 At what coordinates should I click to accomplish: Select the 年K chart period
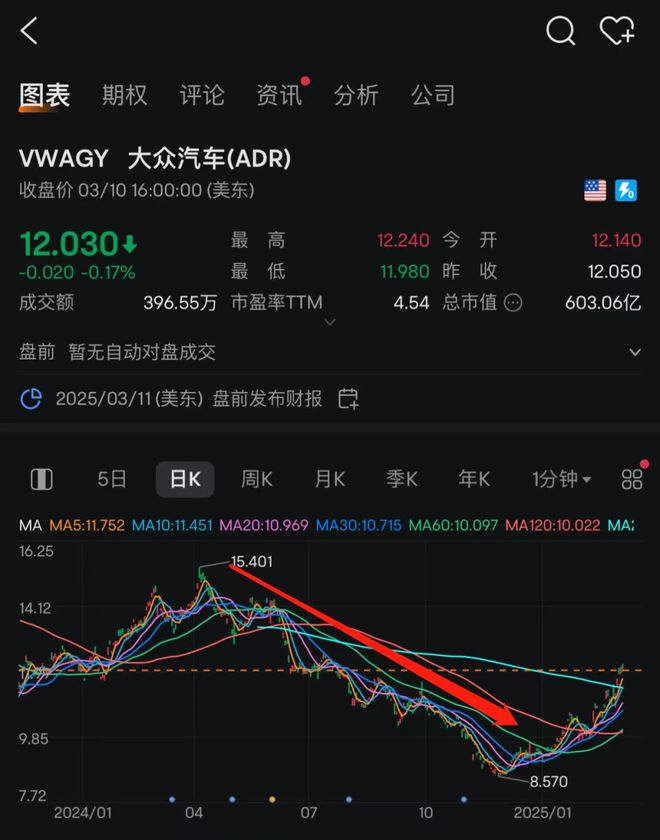click(474, 480)
